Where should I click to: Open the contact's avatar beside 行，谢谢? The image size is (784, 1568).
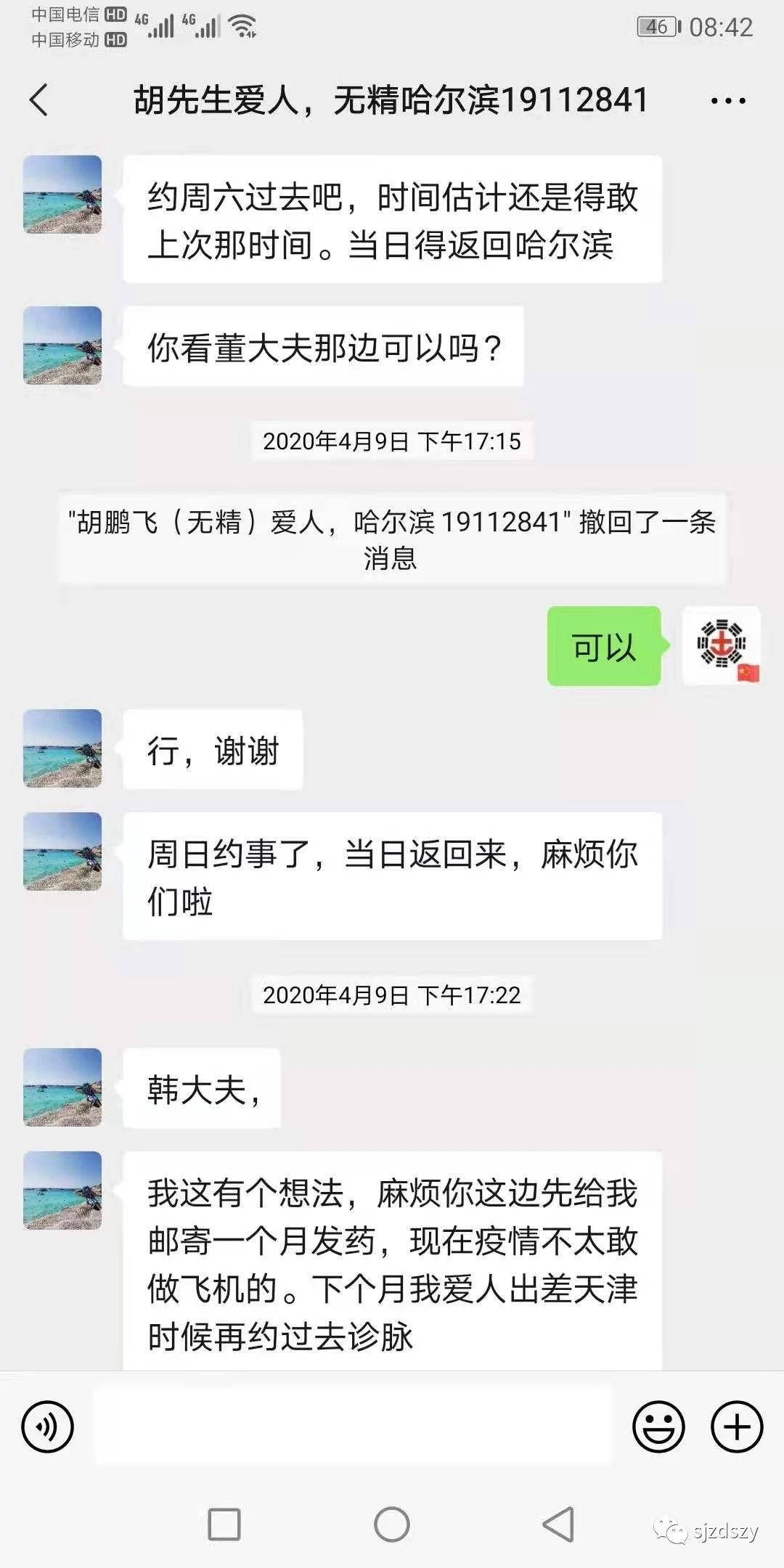[62, 748]
